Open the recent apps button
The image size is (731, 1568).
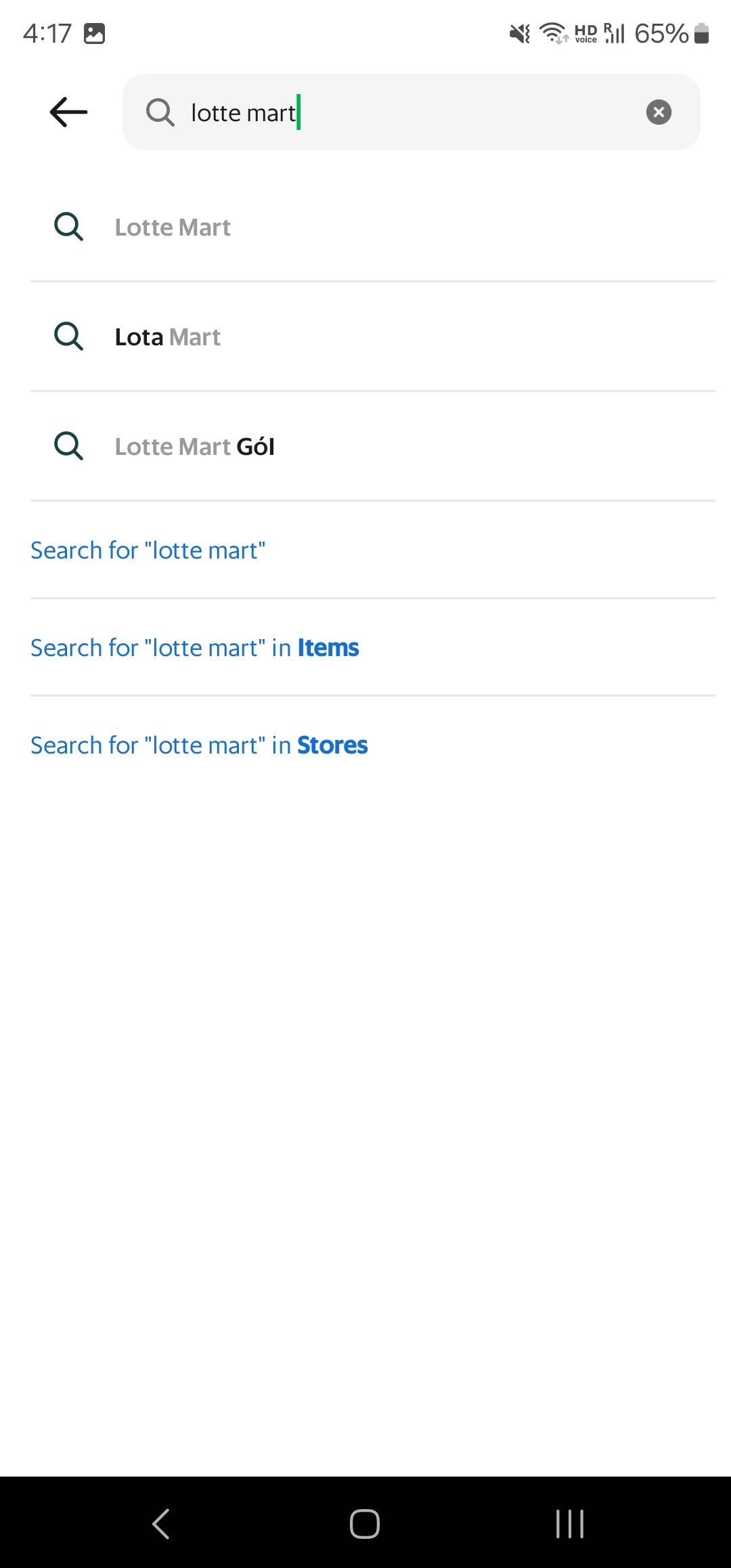[x=569, y=1524]
